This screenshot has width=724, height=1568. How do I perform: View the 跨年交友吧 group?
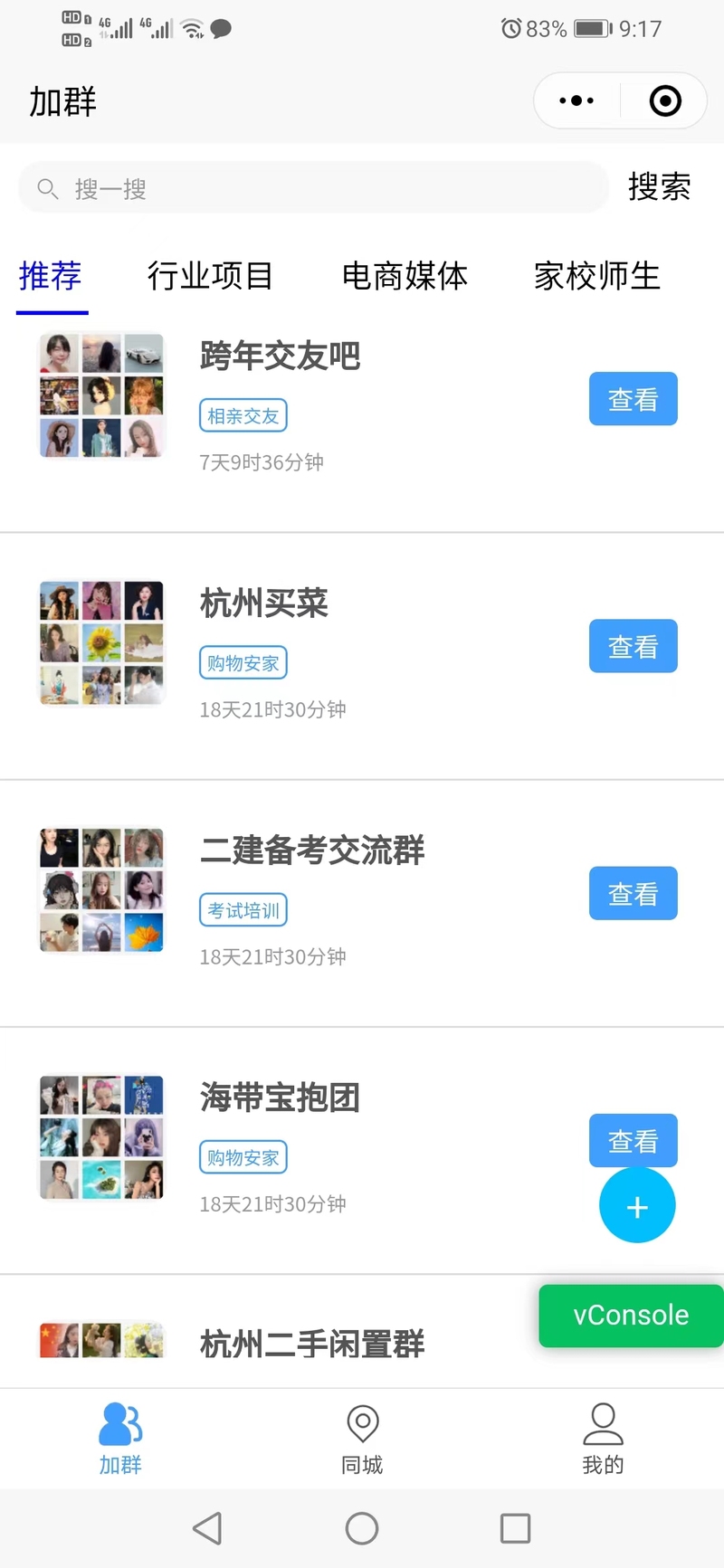(x=633, y=399)
